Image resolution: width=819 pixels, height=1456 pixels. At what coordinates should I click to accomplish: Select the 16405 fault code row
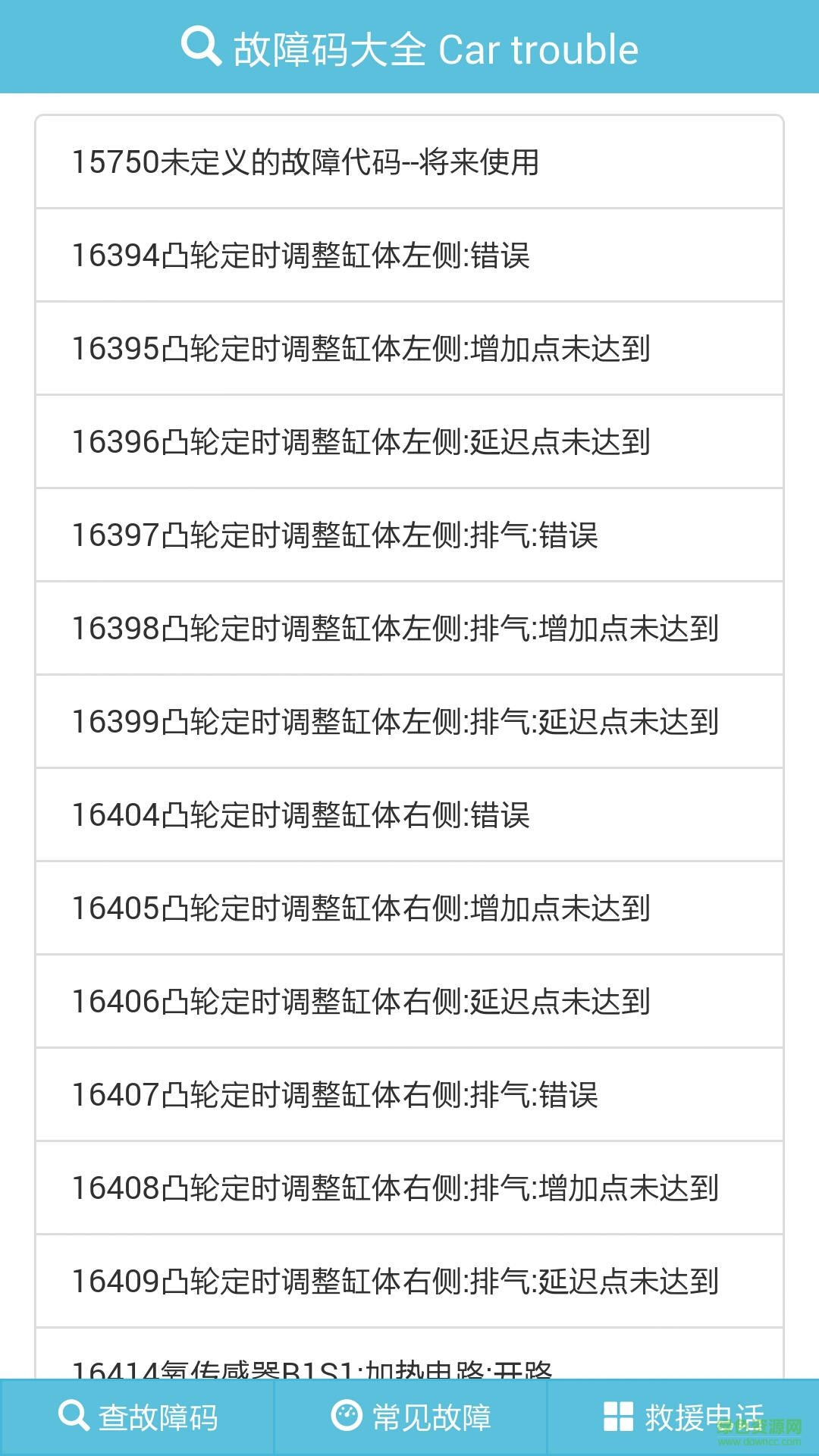point(409,908)
